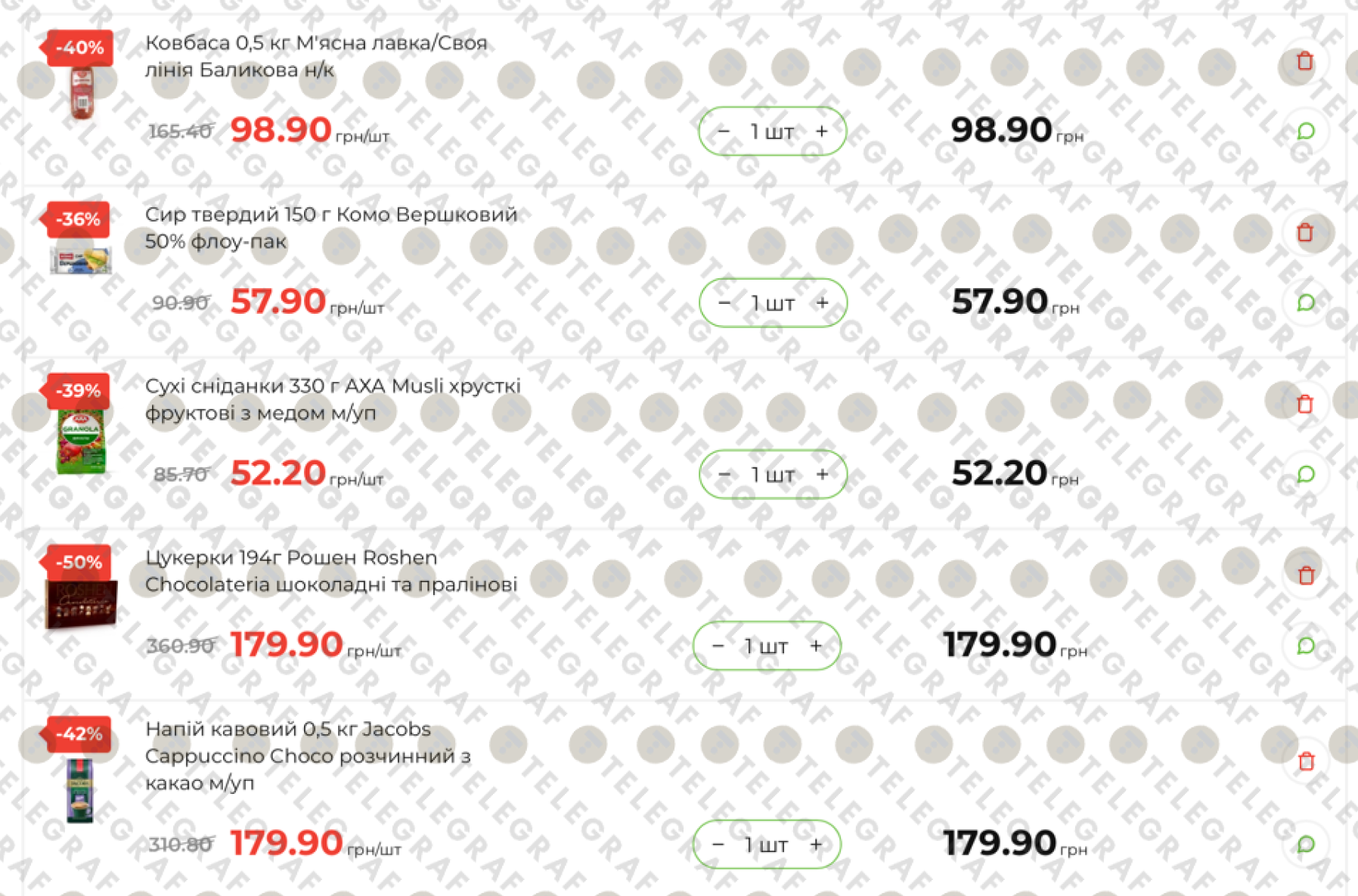Comment on Сир твердий Комо item
The width and height of the screenshot is (1358, 896).
point(1305,303)
